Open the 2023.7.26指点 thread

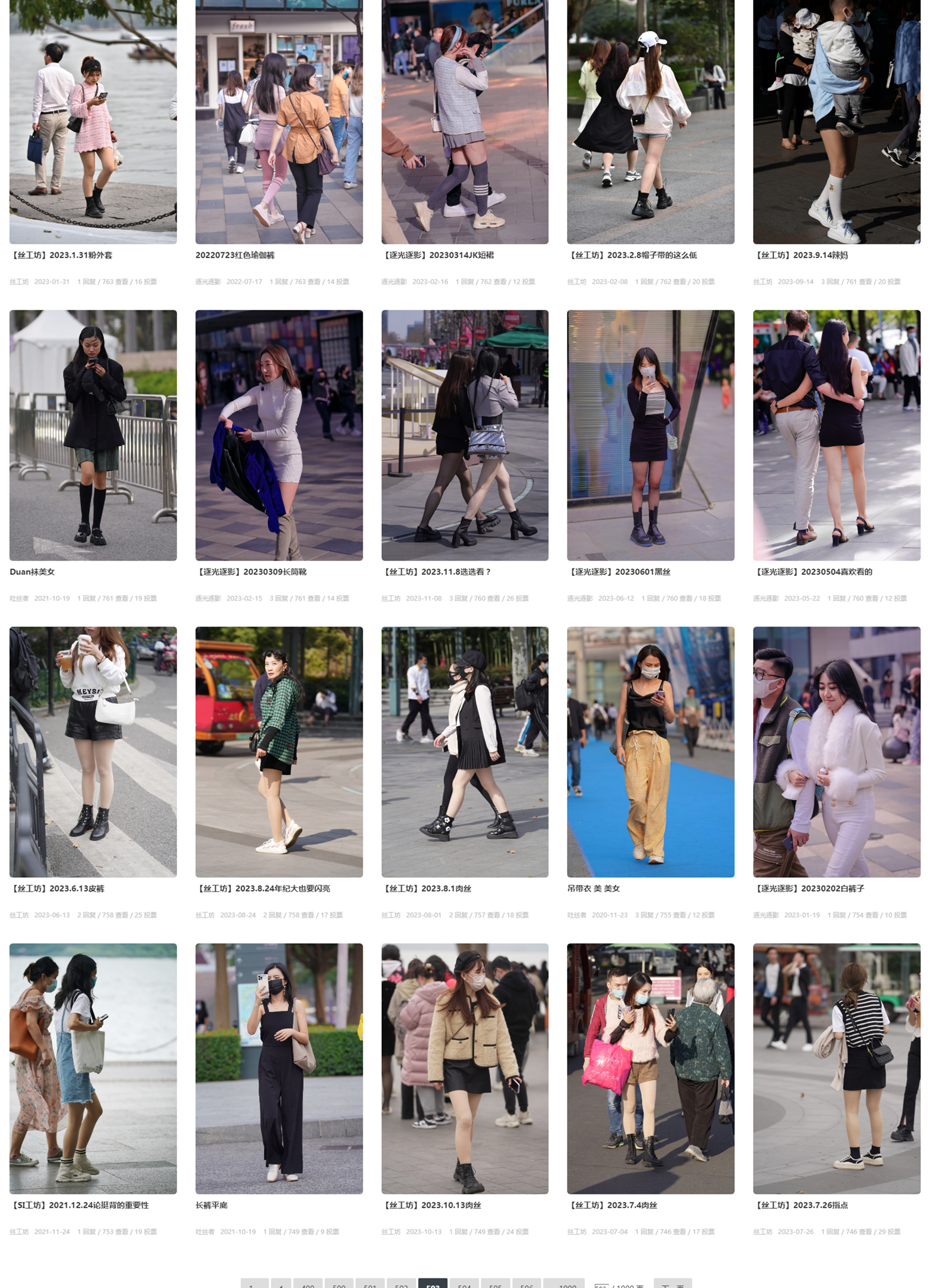click(x=801, y=1205)
